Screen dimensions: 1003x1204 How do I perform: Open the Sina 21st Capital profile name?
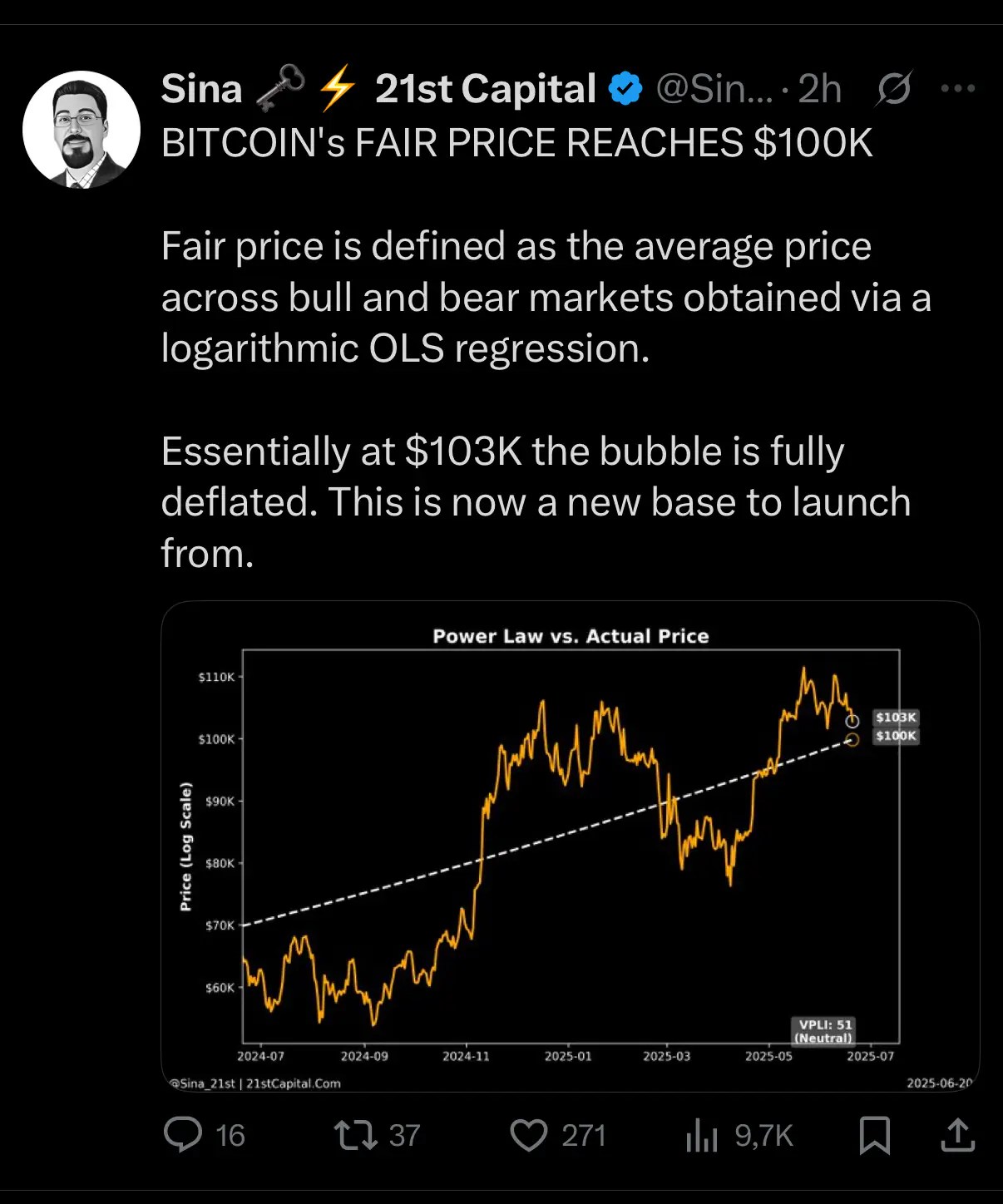pyautogui.click(x=378, y=89)
